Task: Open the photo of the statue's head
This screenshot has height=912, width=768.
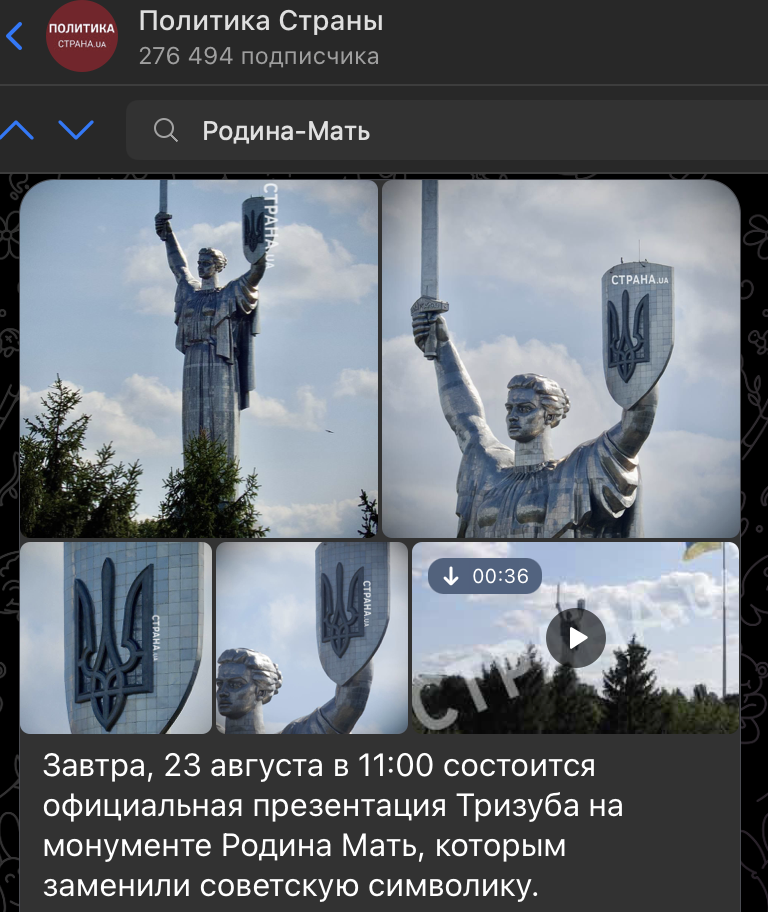Action: click(311, 638)
